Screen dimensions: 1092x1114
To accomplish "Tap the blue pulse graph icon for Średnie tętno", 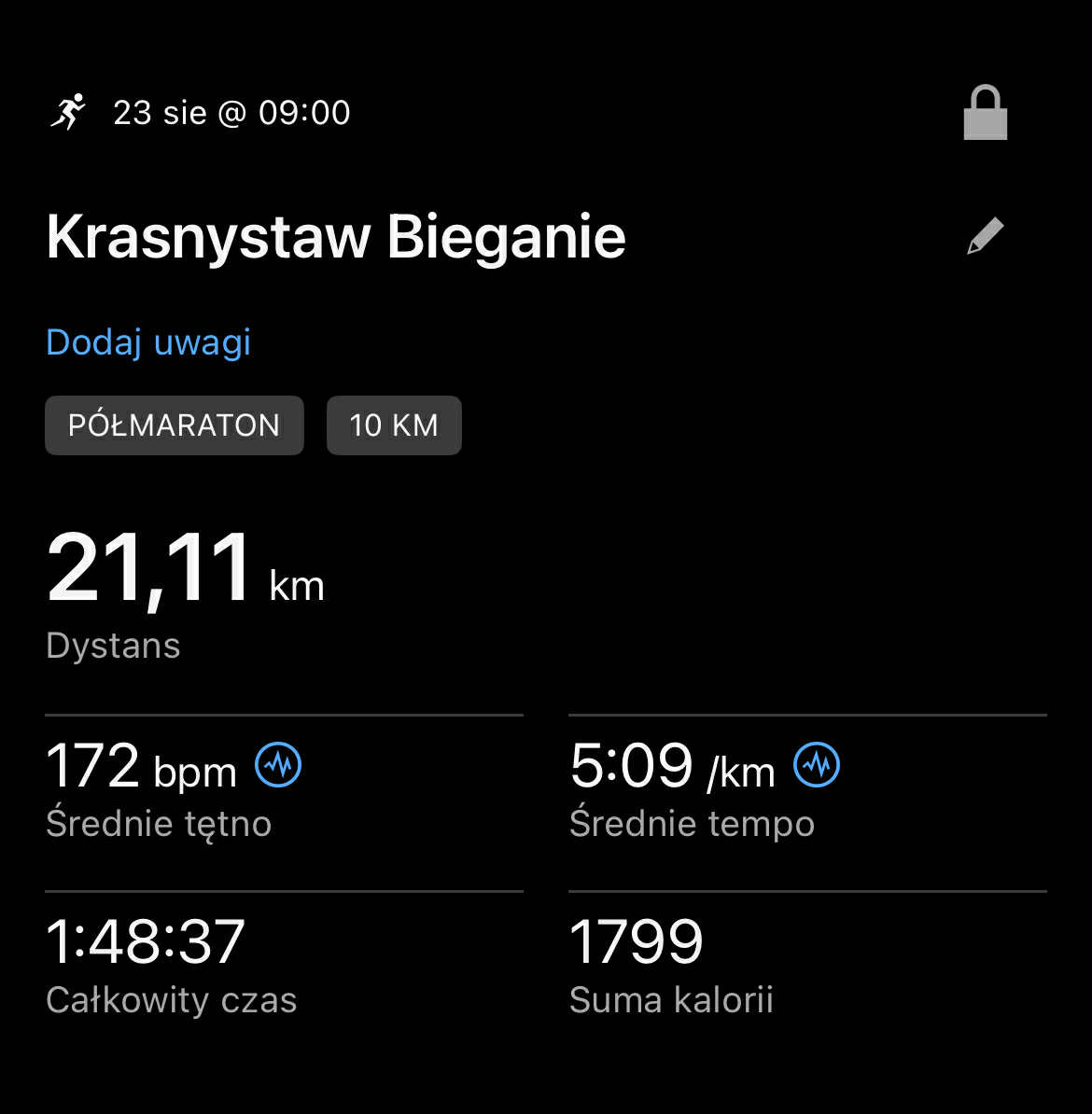I will tap(279, 764).
